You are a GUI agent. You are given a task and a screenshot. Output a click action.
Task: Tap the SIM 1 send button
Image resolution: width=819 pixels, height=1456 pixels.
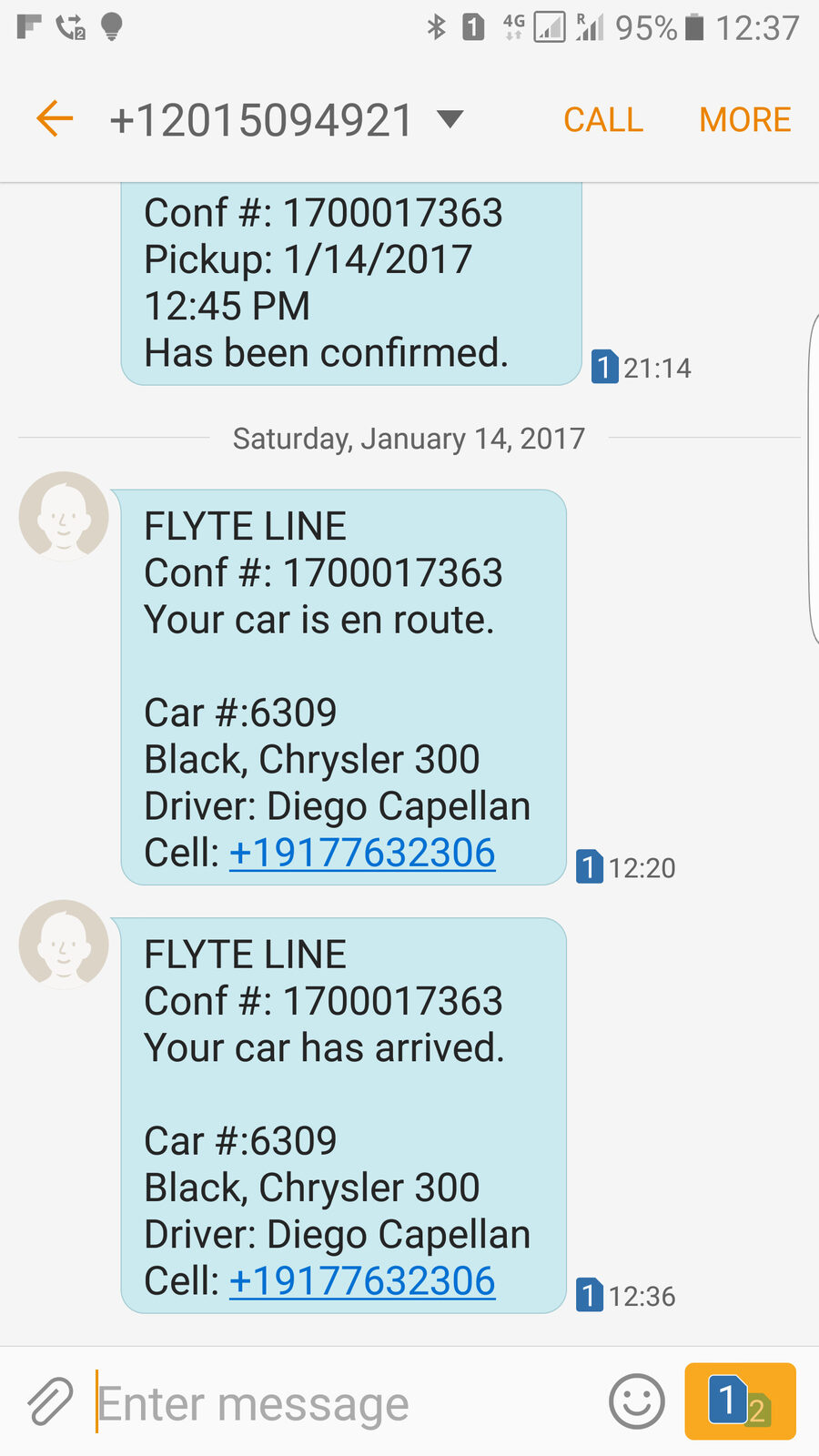pos(740,1401)
